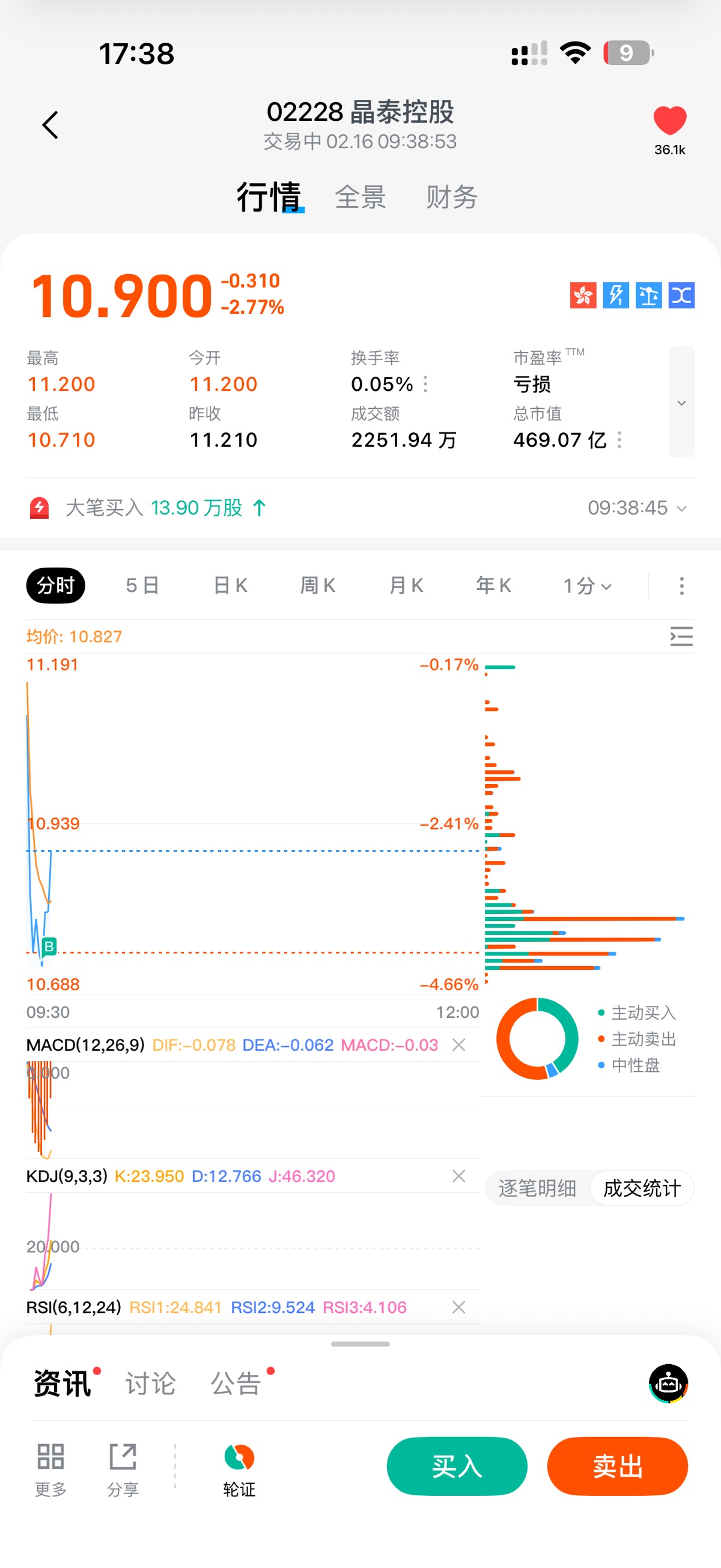Tap the 卖出 button
This screenshot has width=721, height=1568.
tap(617, 1466)
